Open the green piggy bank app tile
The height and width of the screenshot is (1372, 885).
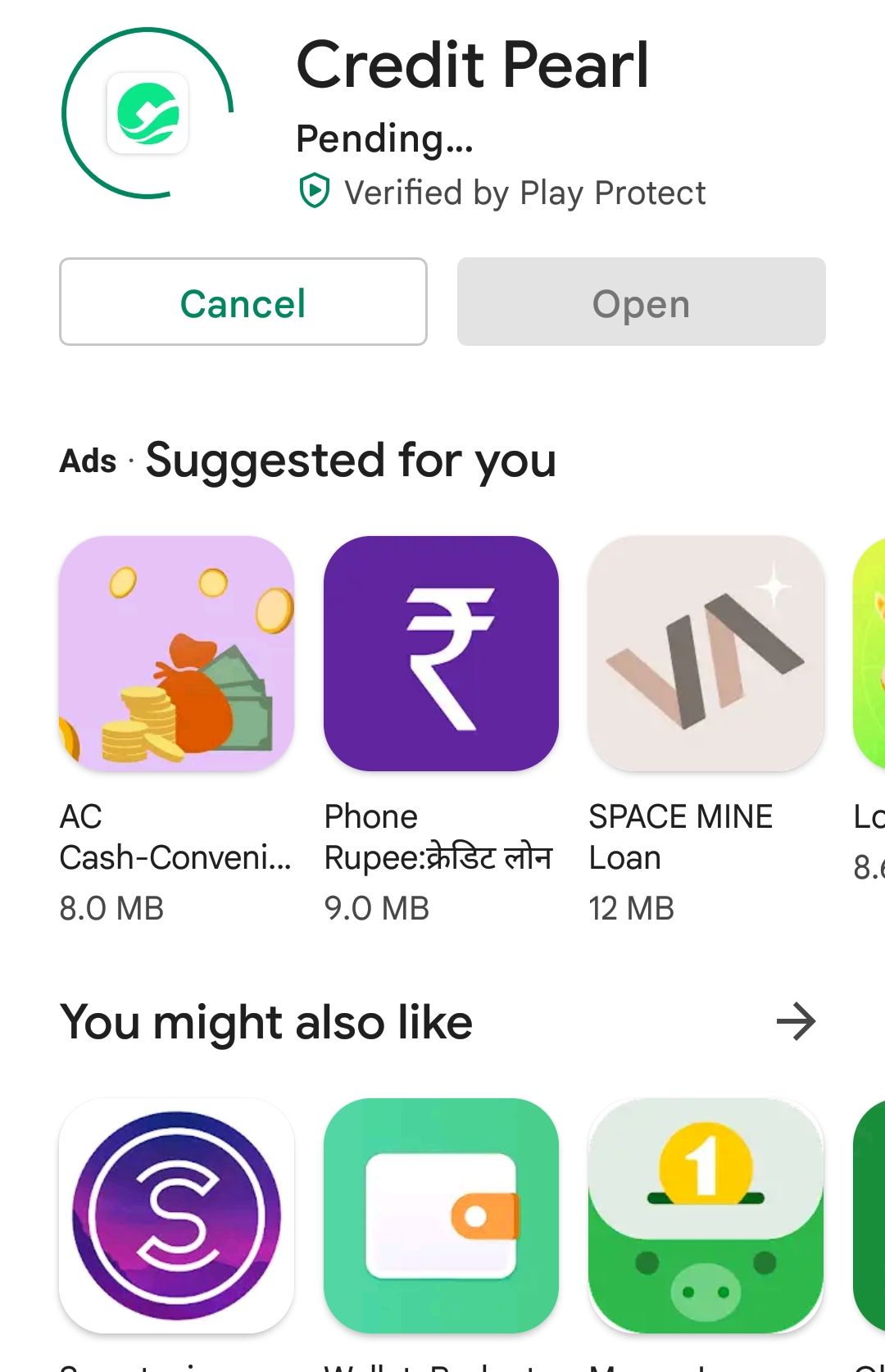[x=706, y=1215]
